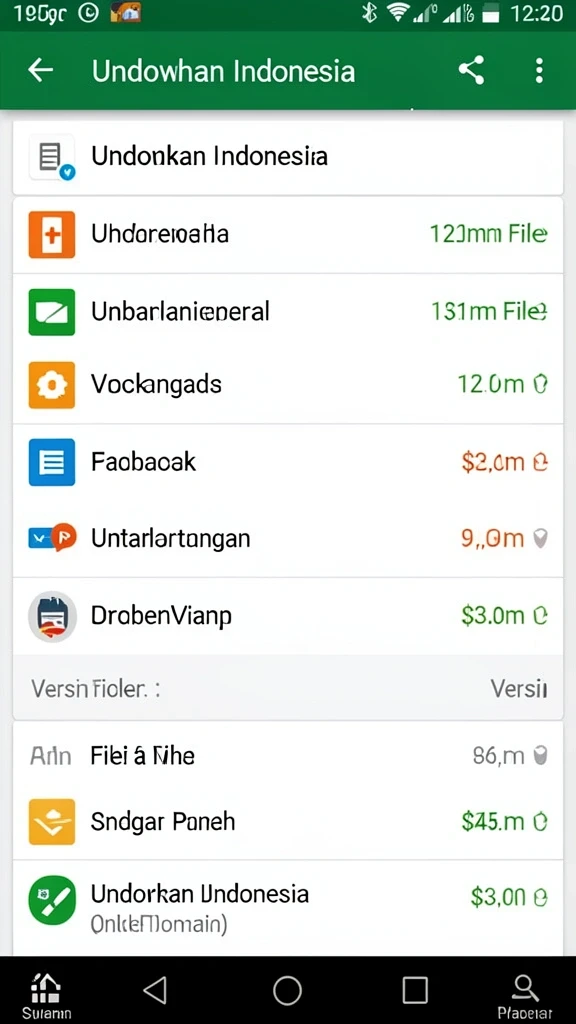Open the Faobaoak row
Screen dimensions: 576x1024
click(288, 462)
